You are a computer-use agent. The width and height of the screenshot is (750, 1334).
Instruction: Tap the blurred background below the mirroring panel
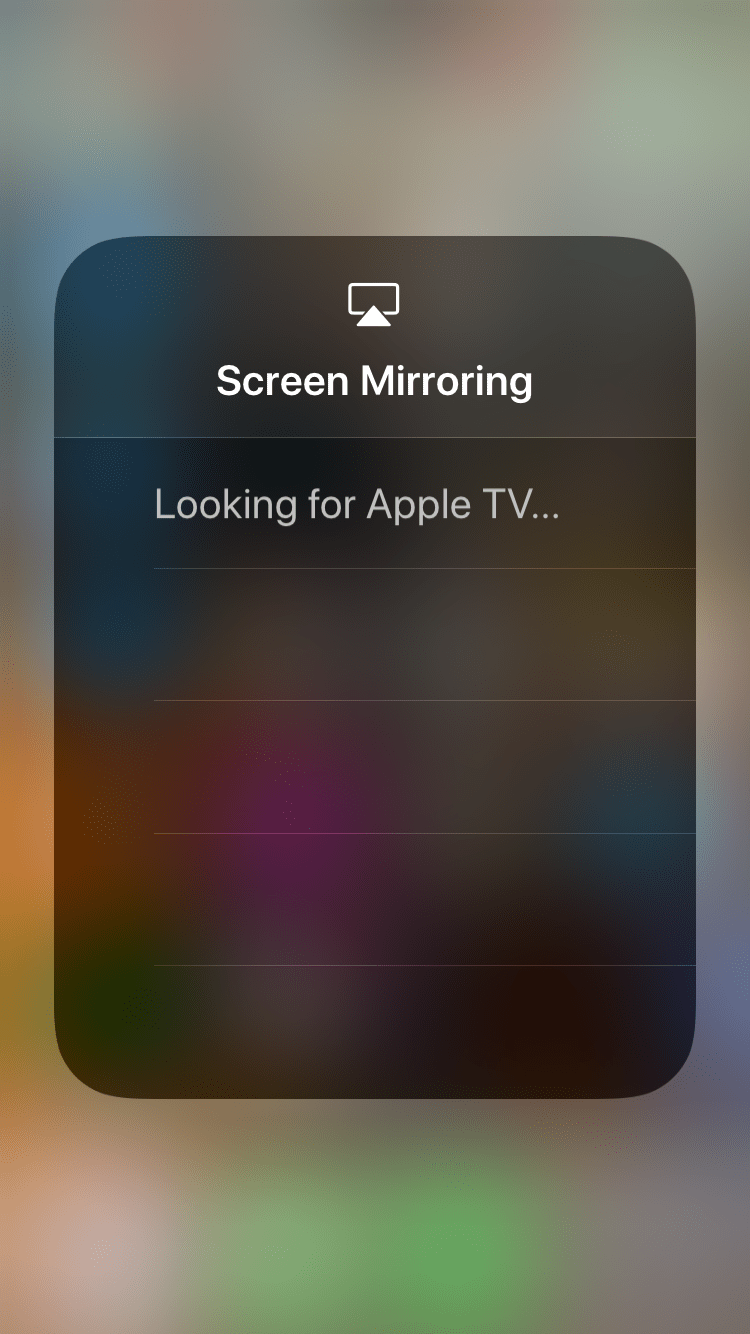click(375, 1220)
